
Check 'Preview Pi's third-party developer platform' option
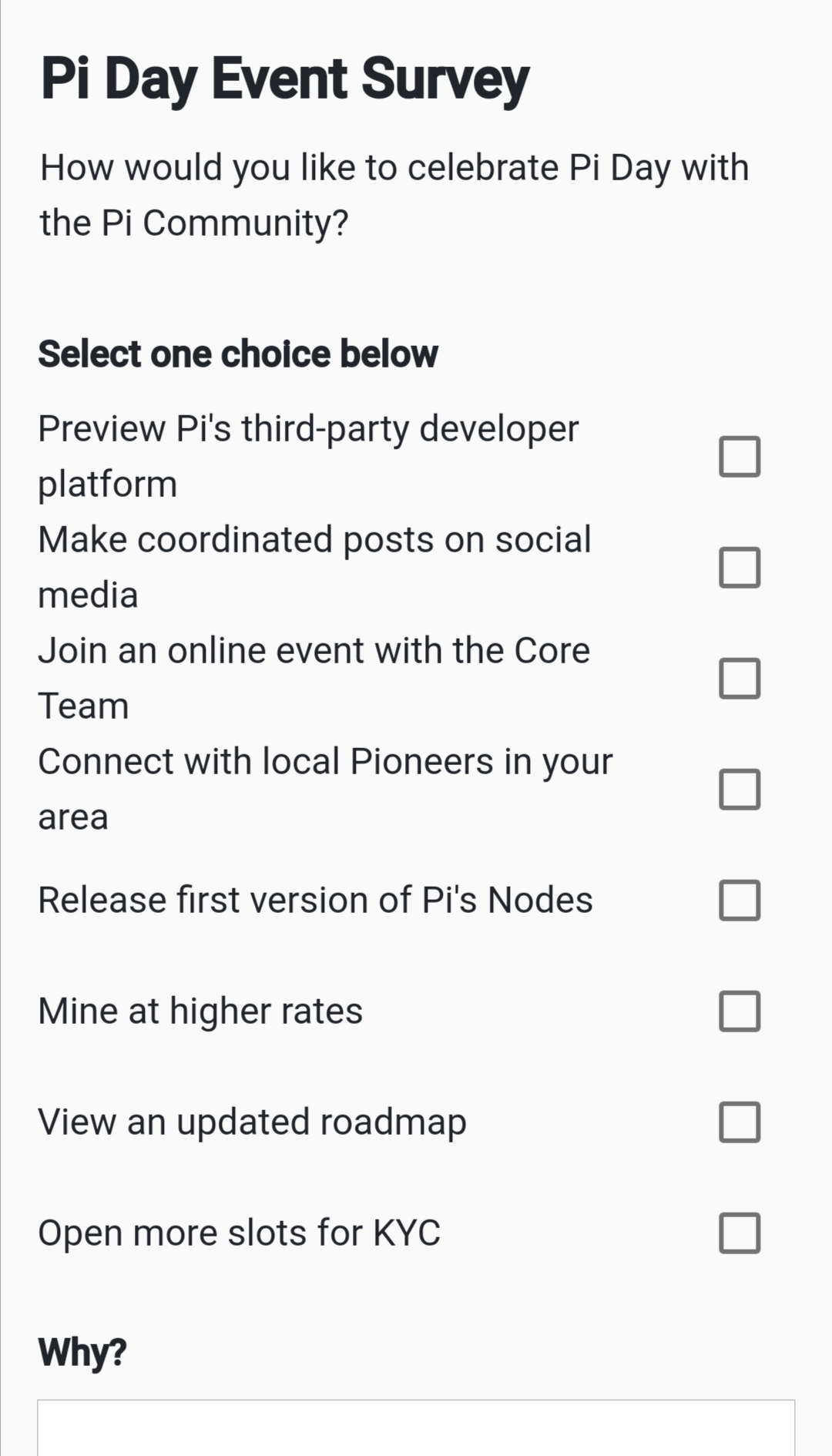pyautogui.click(x=740, y=457)
